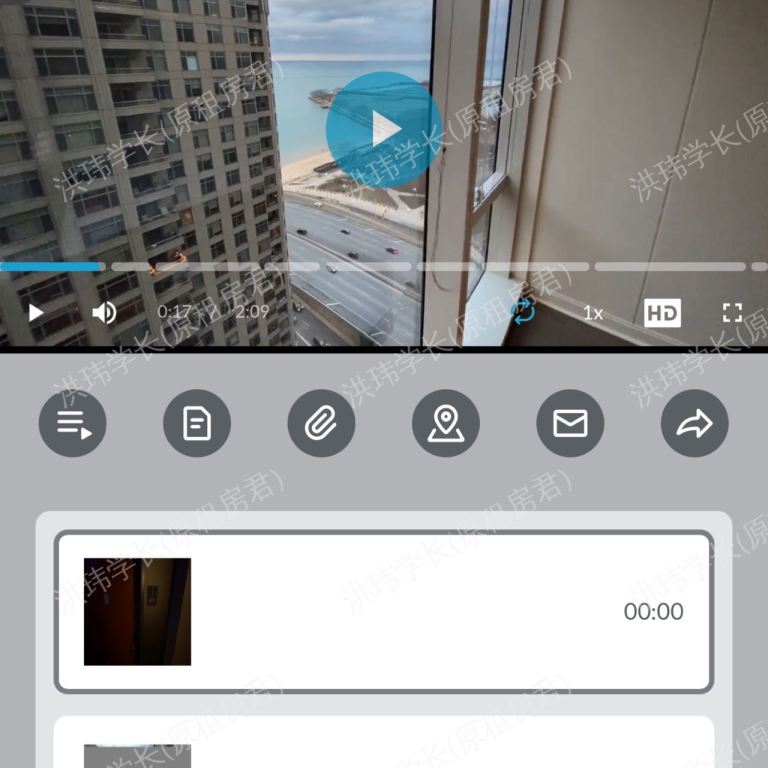768x768 pixels.
Task: Enter fullscreen mode
Action: click(x=733, y=313)
